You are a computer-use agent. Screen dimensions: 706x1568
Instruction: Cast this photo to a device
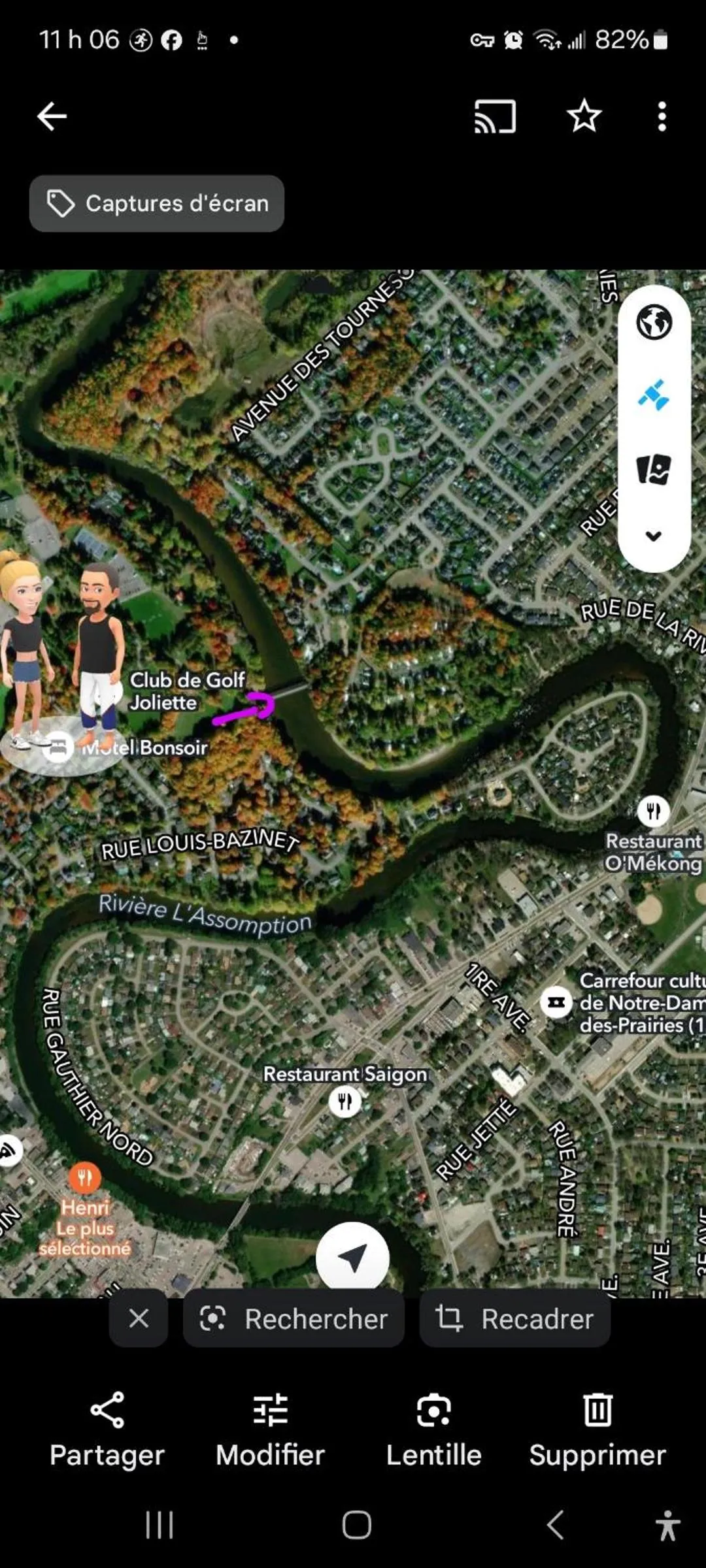(495, 117)
